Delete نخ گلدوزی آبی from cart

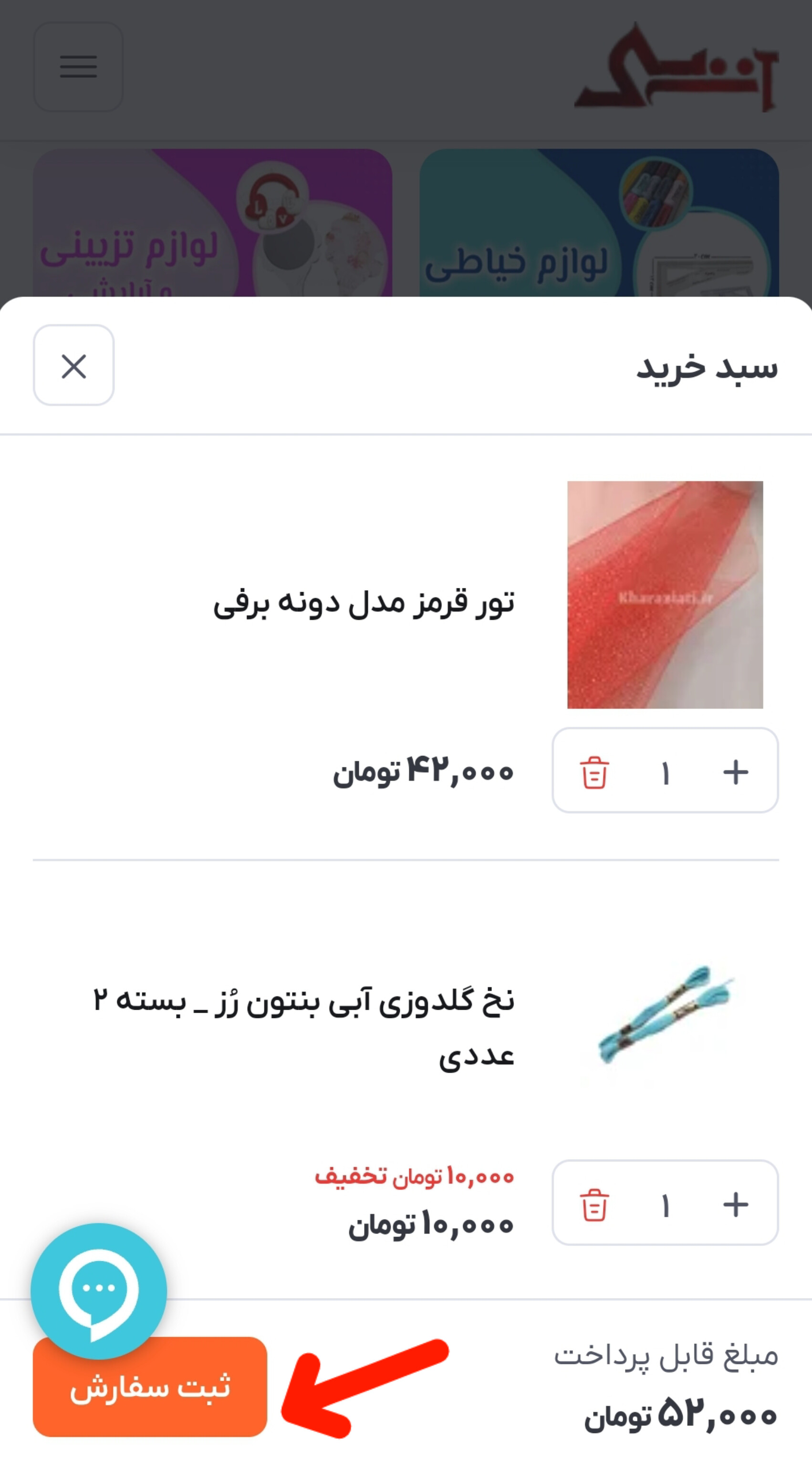click(x=594, y=1204)
